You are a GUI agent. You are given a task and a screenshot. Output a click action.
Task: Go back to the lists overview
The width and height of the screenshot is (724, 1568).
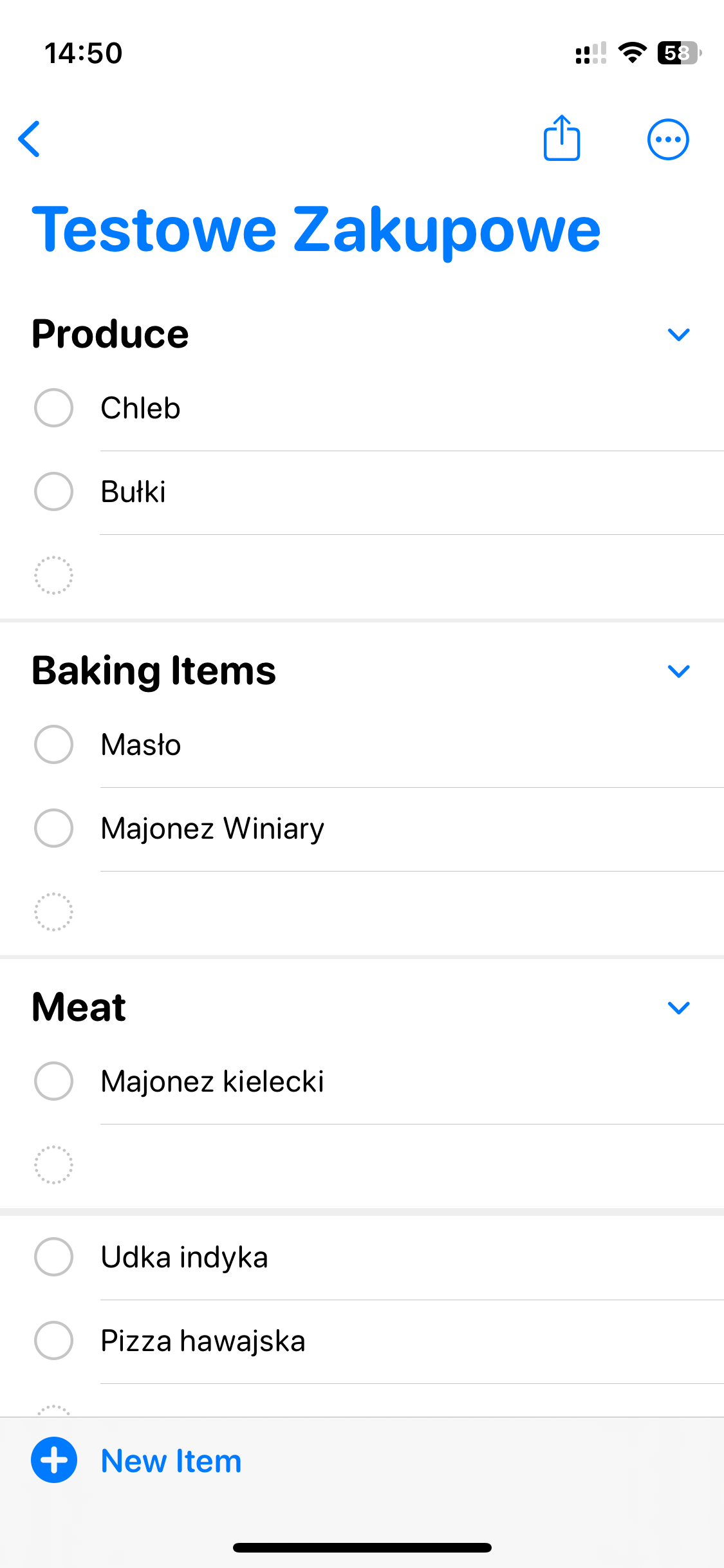pyautogui.click(x=30, y=139)
